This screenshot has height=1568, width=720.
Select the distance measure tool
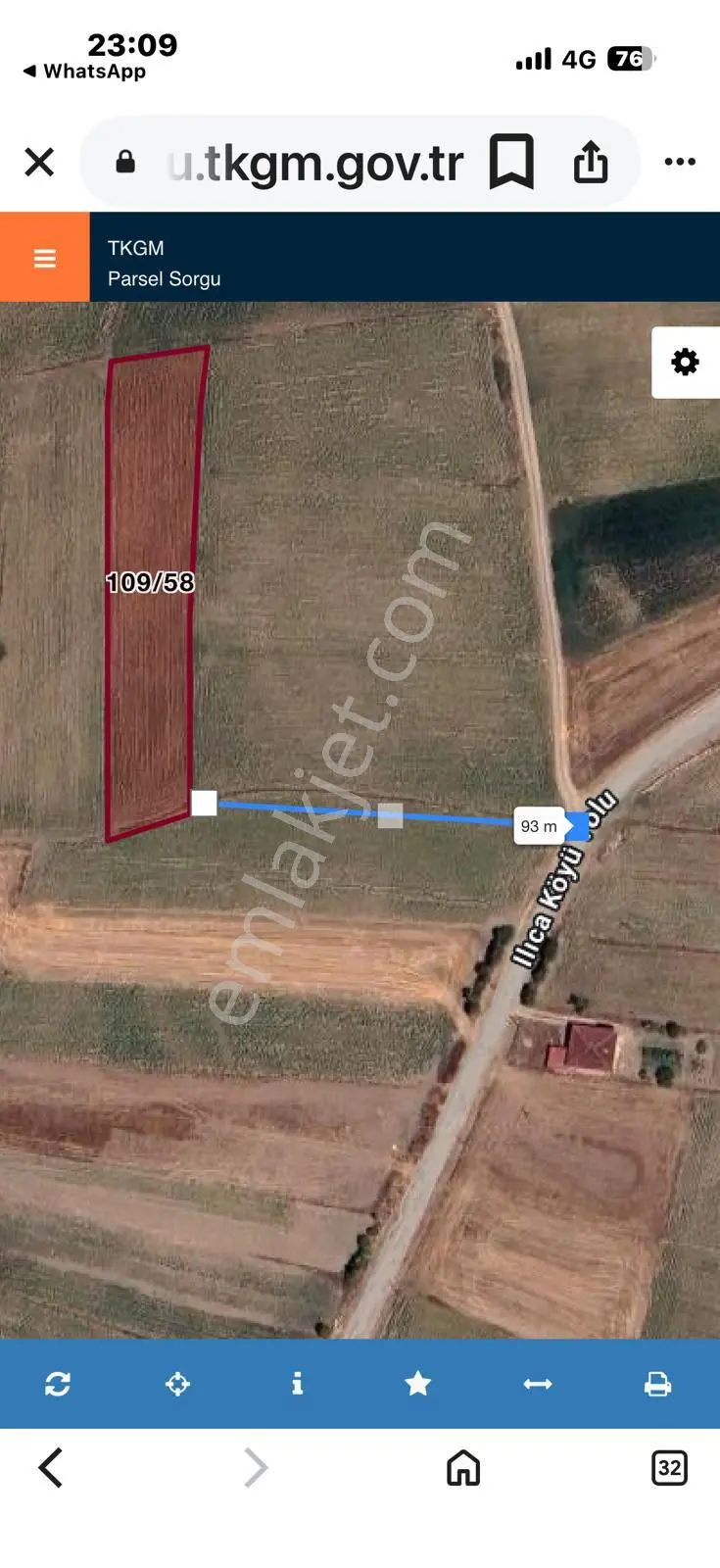[x=538, y=1384]
